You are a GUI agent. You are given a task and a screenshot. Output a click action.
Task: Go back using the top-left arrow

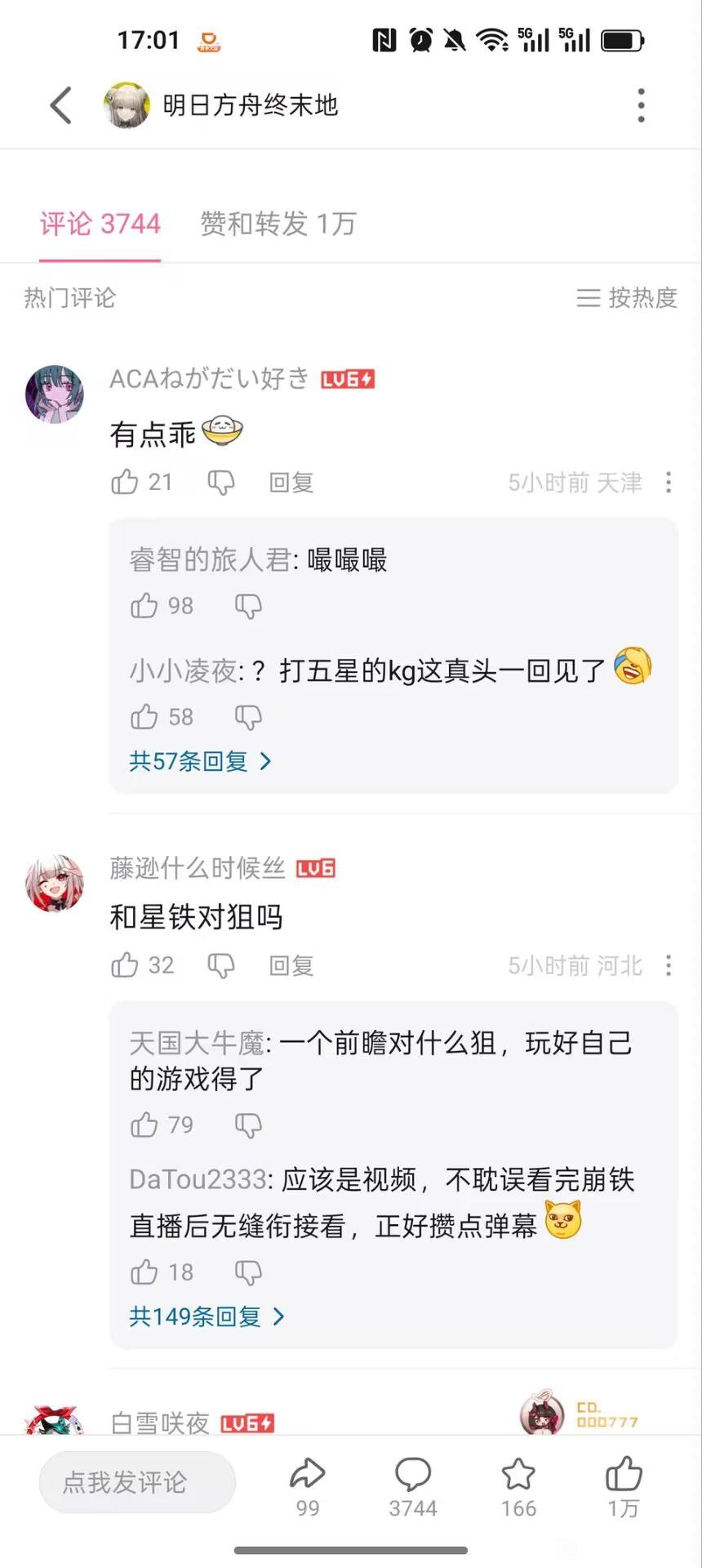pyautogui.click(x=61, y=105)
